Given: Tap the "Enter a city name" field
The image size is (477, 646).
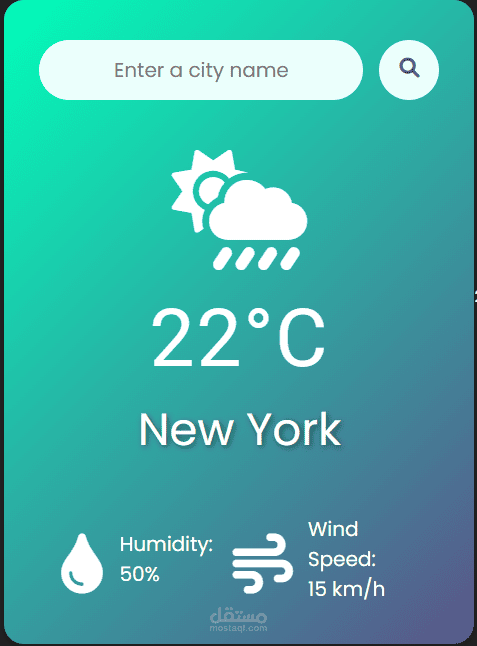Looking at the screenshot, I should pos(201,70).
